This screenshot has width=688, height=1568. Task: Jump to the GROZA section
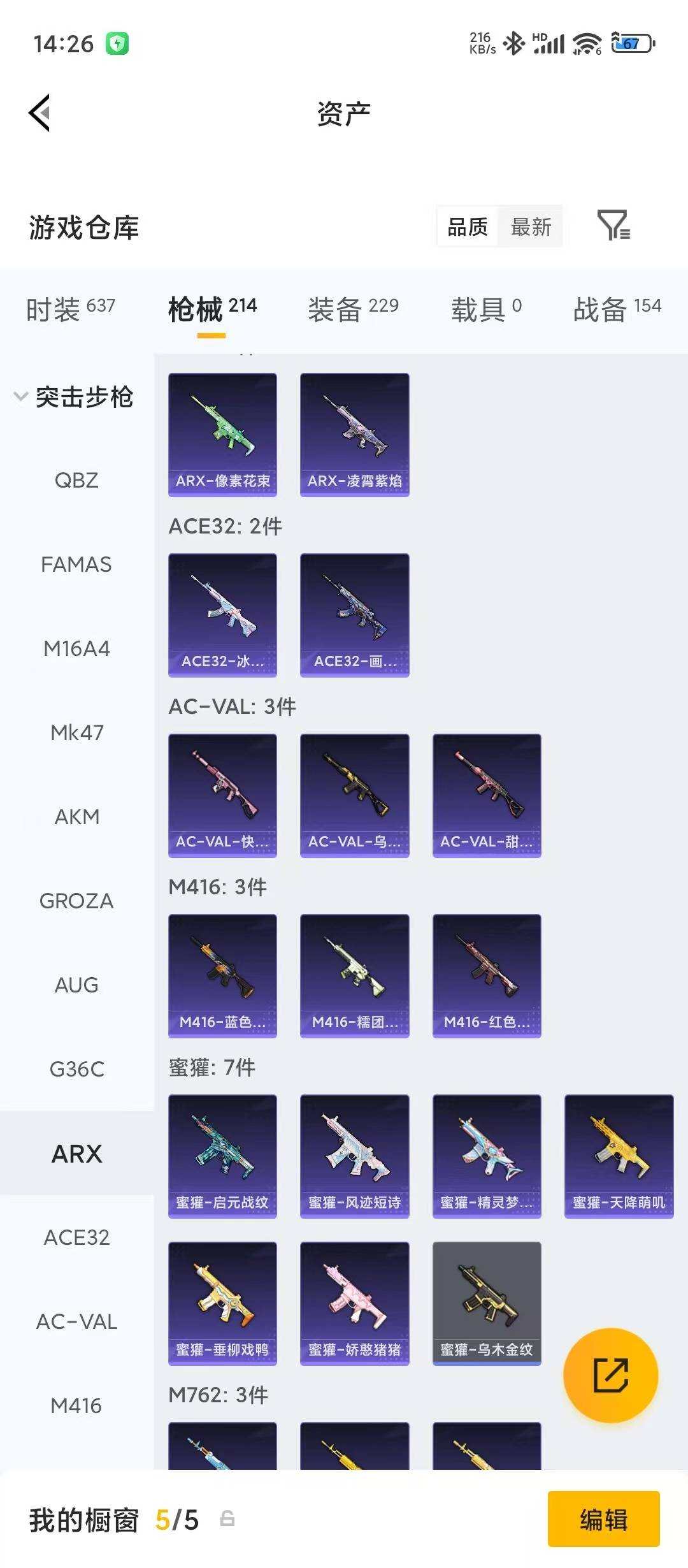click(76, 901)
